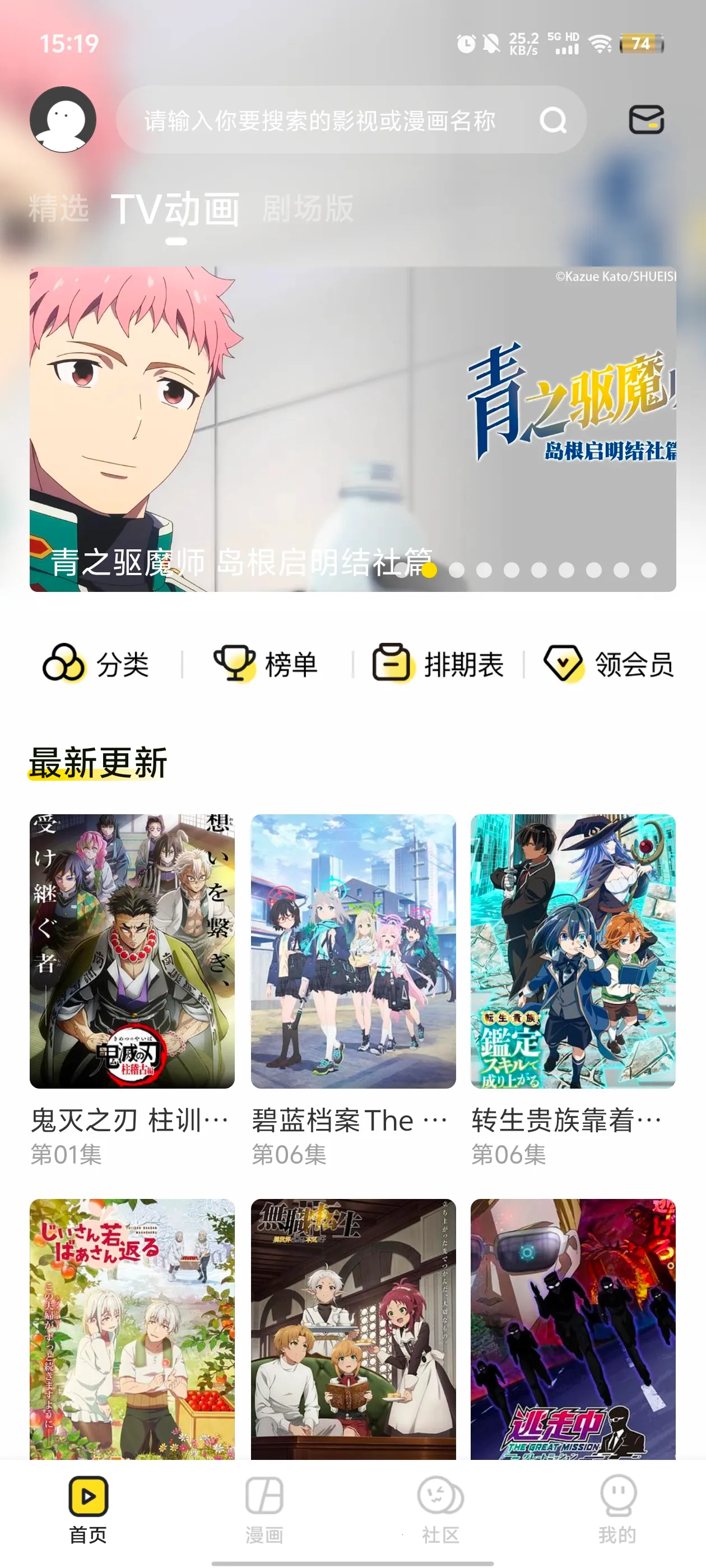Open the 逃走中 The Great Mission card

(573, 1328)
